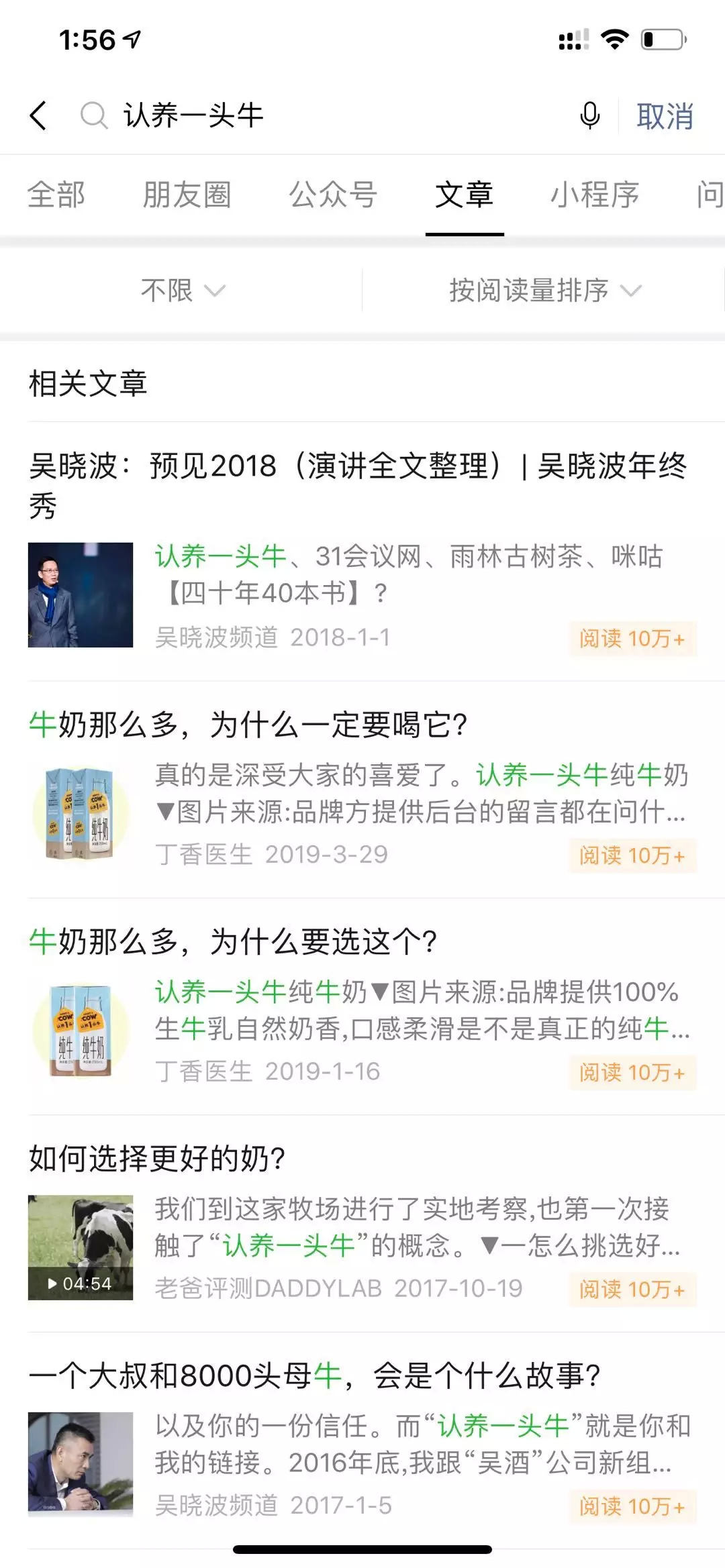
Task: Open video article 如何选择更好的奶?
Action: [x=157, y=1159]
